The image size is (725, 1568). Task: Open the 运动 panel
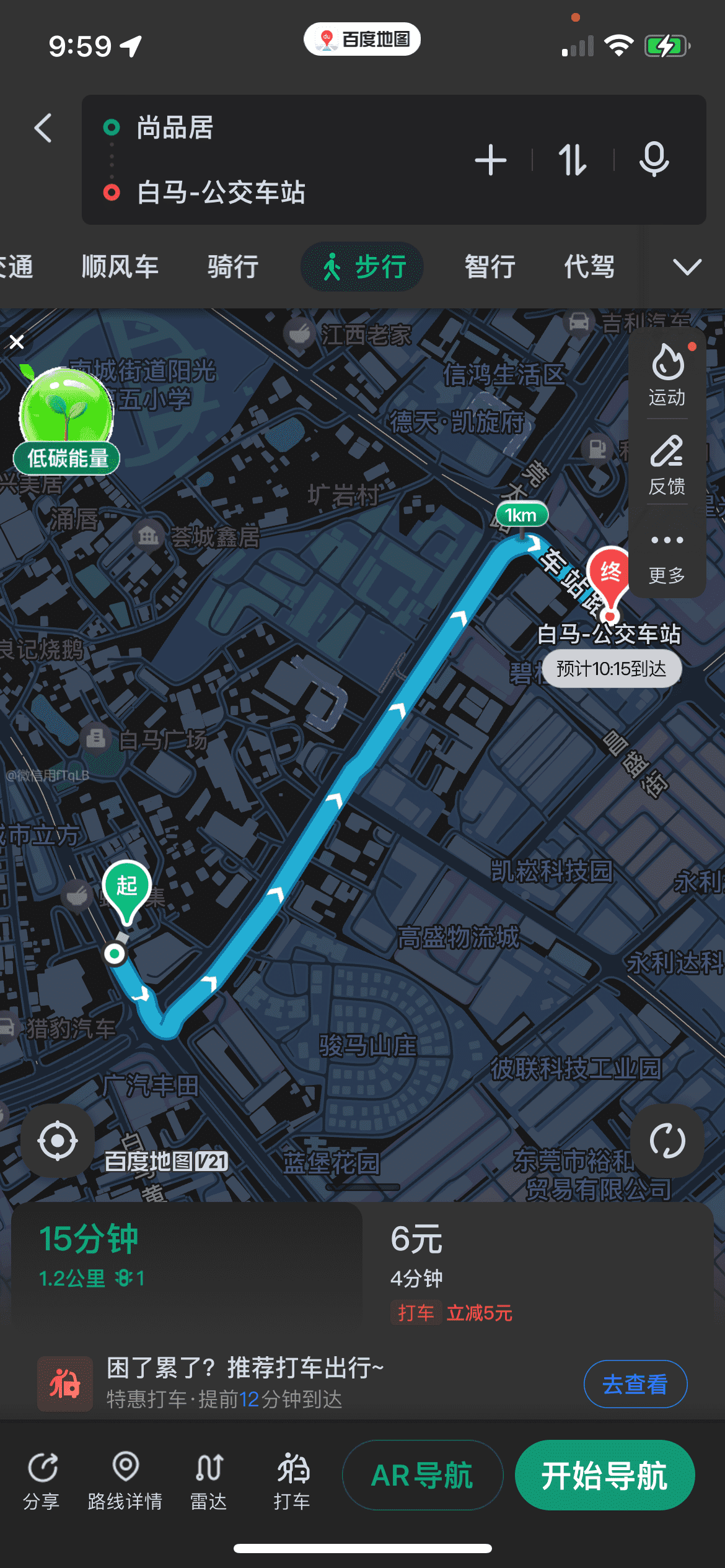[x=667, y=375]
